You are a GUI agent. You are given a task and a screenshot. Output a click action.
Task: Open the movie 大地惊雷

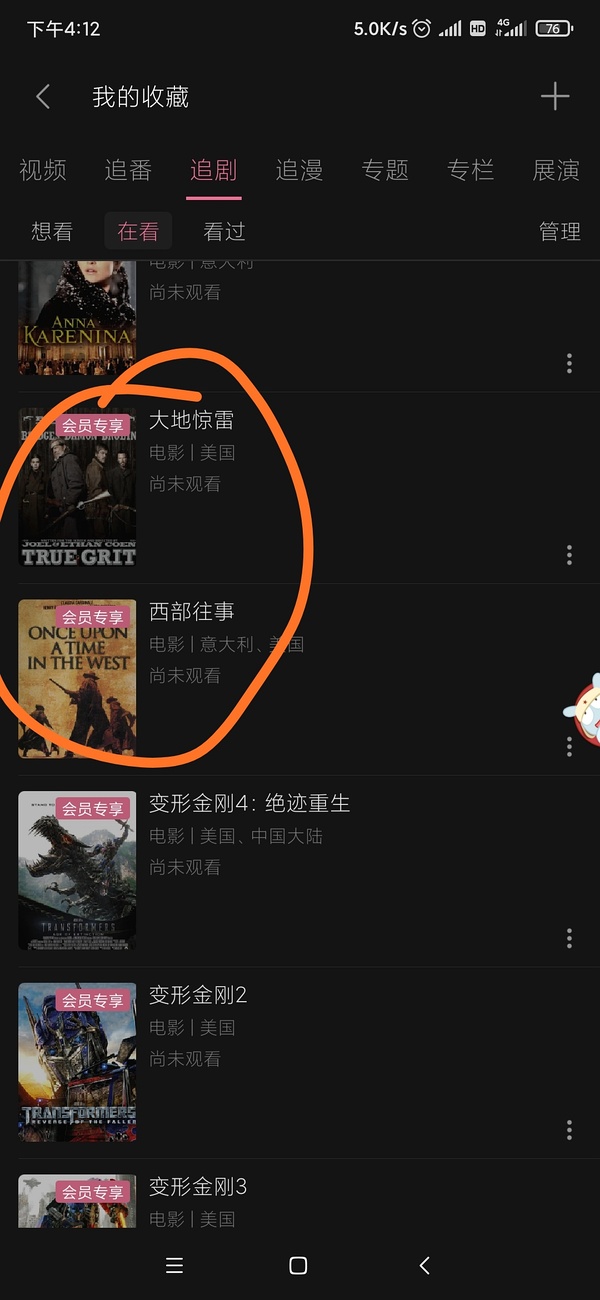[x=191, y=421]
